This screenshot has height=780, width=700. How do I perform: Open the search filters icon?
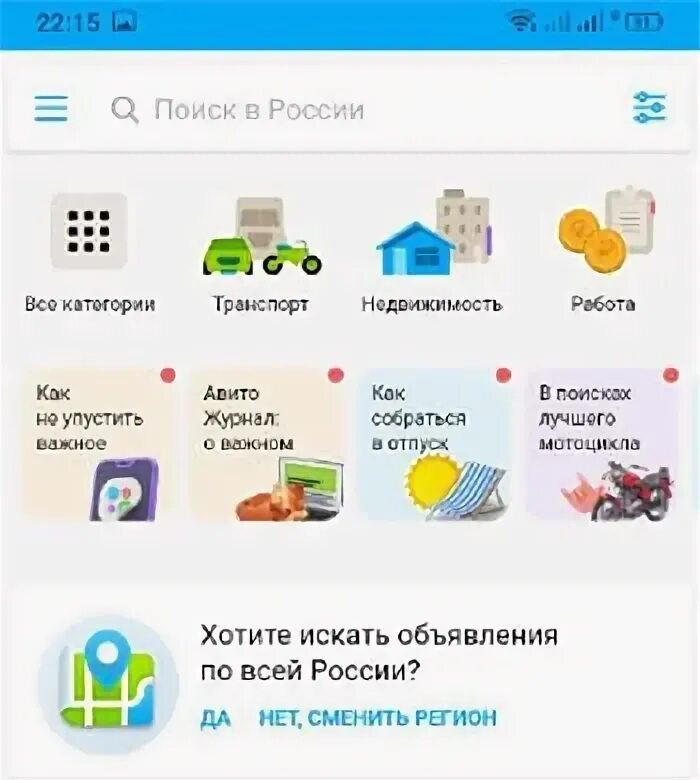click(x=649, y=107)
